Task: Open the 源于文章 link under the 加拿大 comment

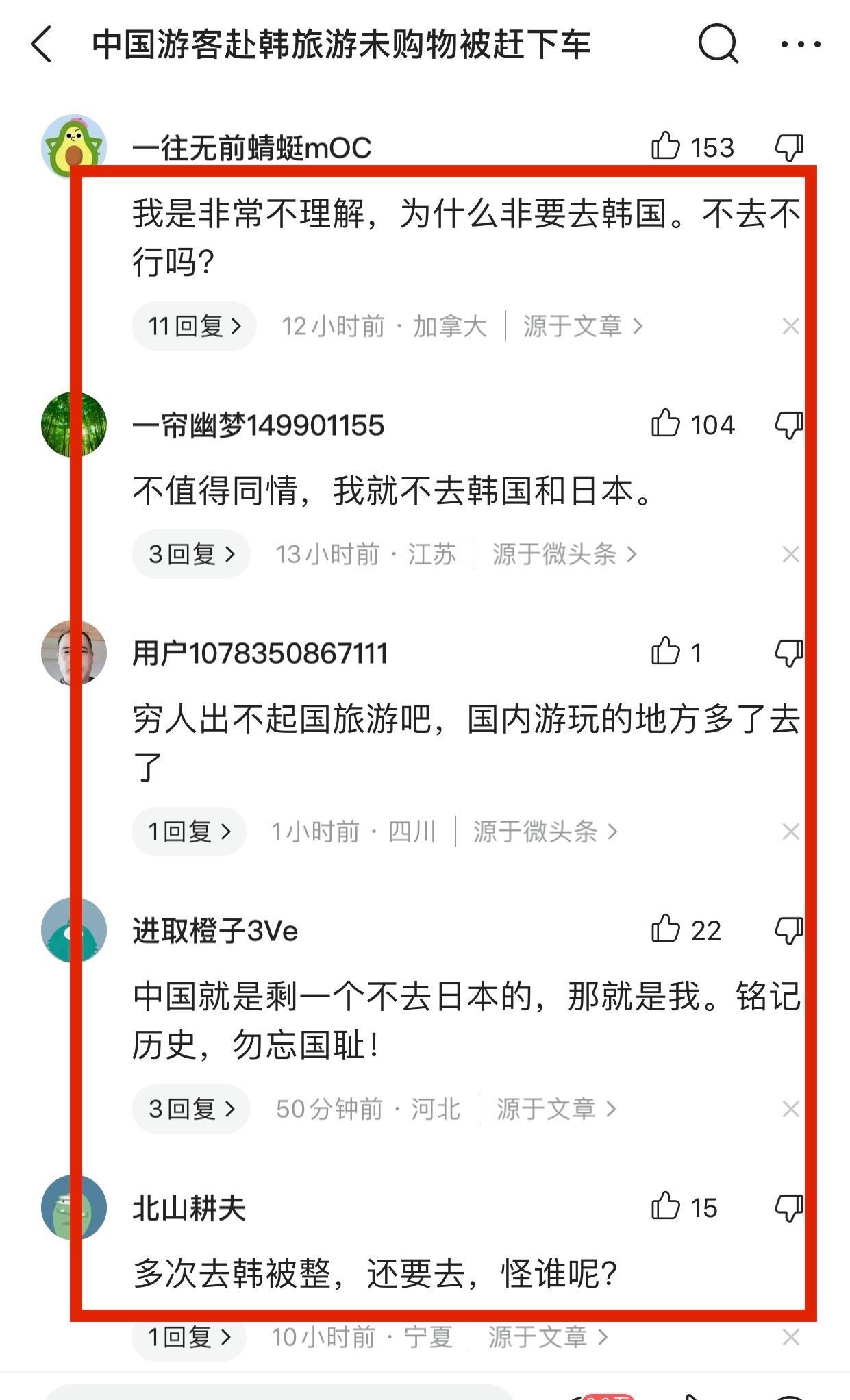Action: point(582,326)
